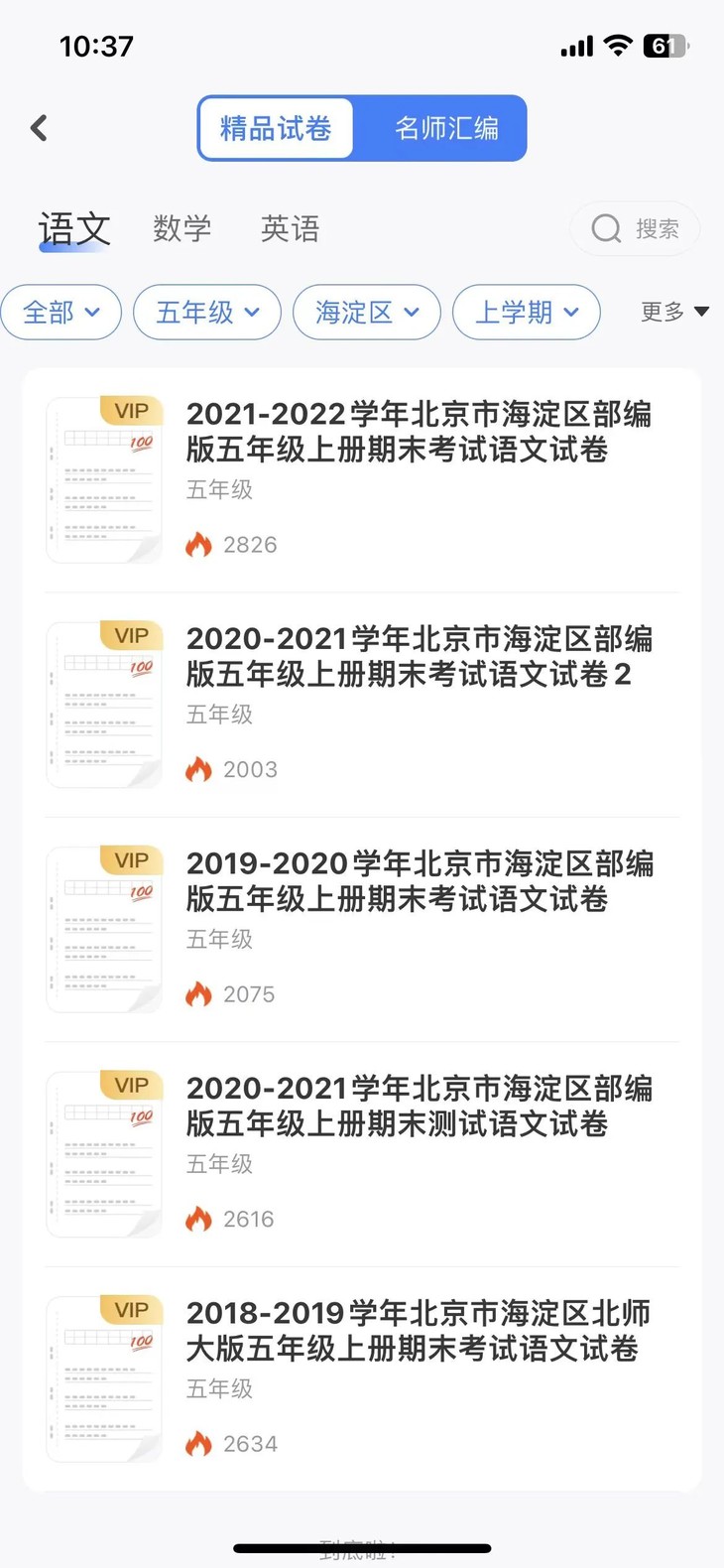Switch to the 英语 subject tab
This screenshot has width=724, height=1568.
tap(289, 228)
